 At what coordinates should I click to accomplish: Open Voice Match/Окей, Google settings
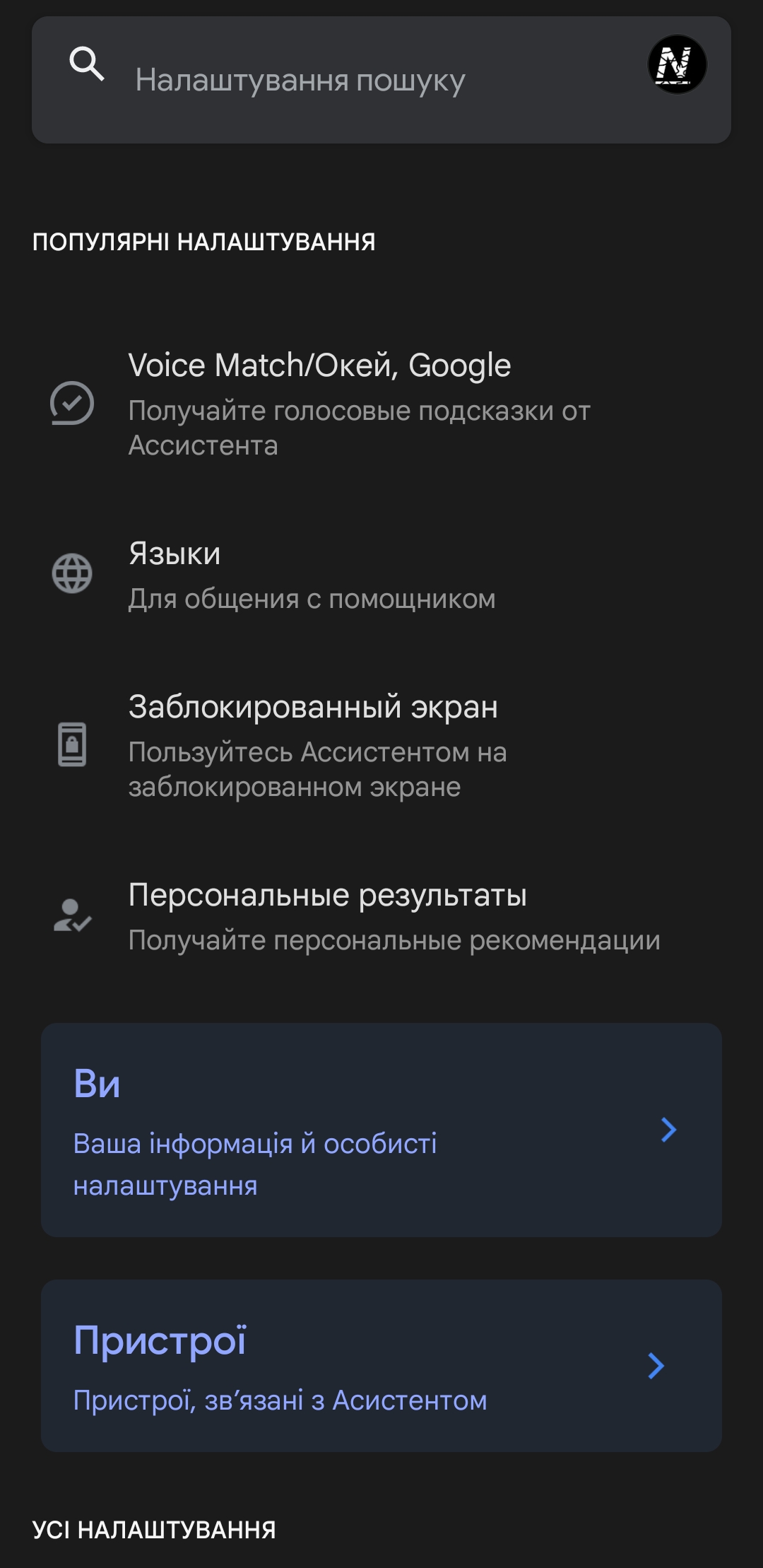[x=381, y=404]
